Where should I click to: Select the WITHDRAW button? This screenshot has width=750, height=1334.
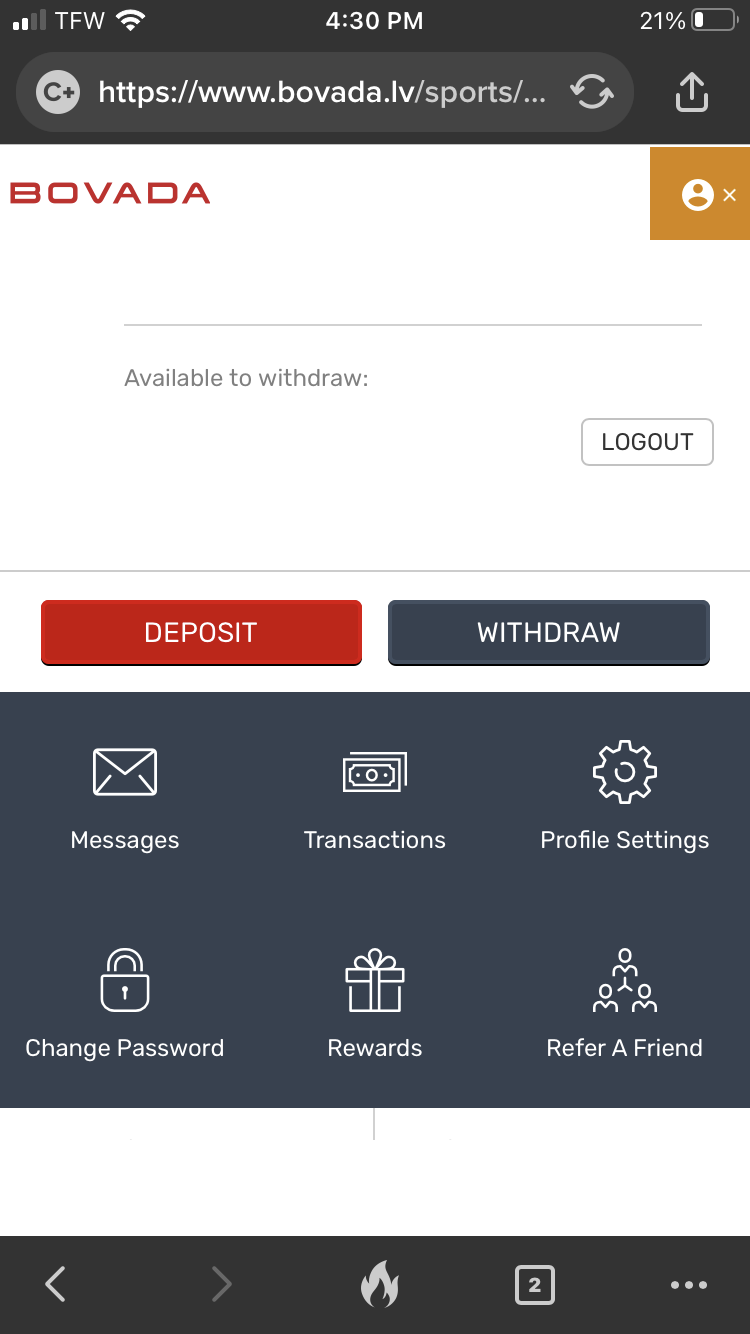click(549, 632)
